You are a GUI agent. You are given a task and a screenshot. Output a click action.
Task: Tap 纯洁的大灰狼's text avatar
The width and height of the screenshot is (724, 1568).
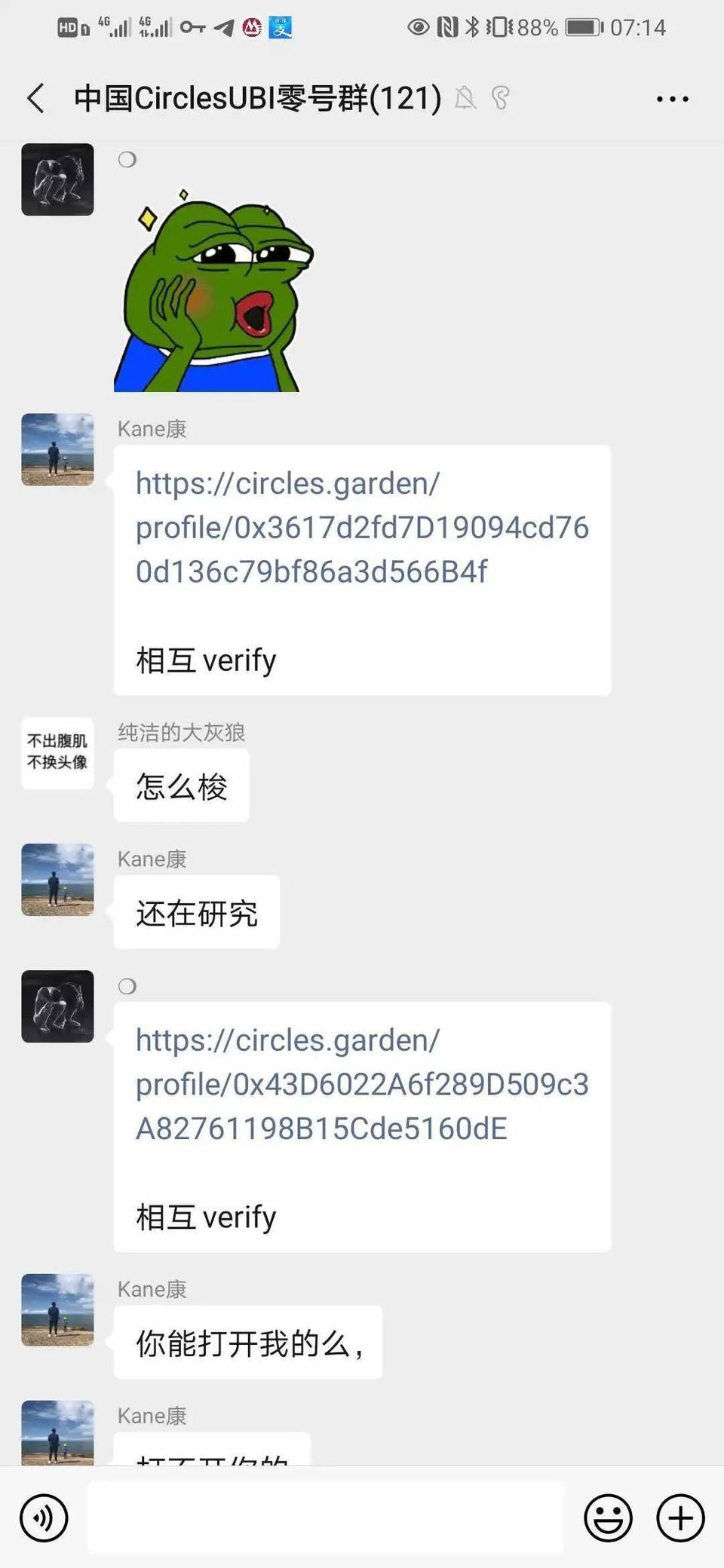[57, 754]
